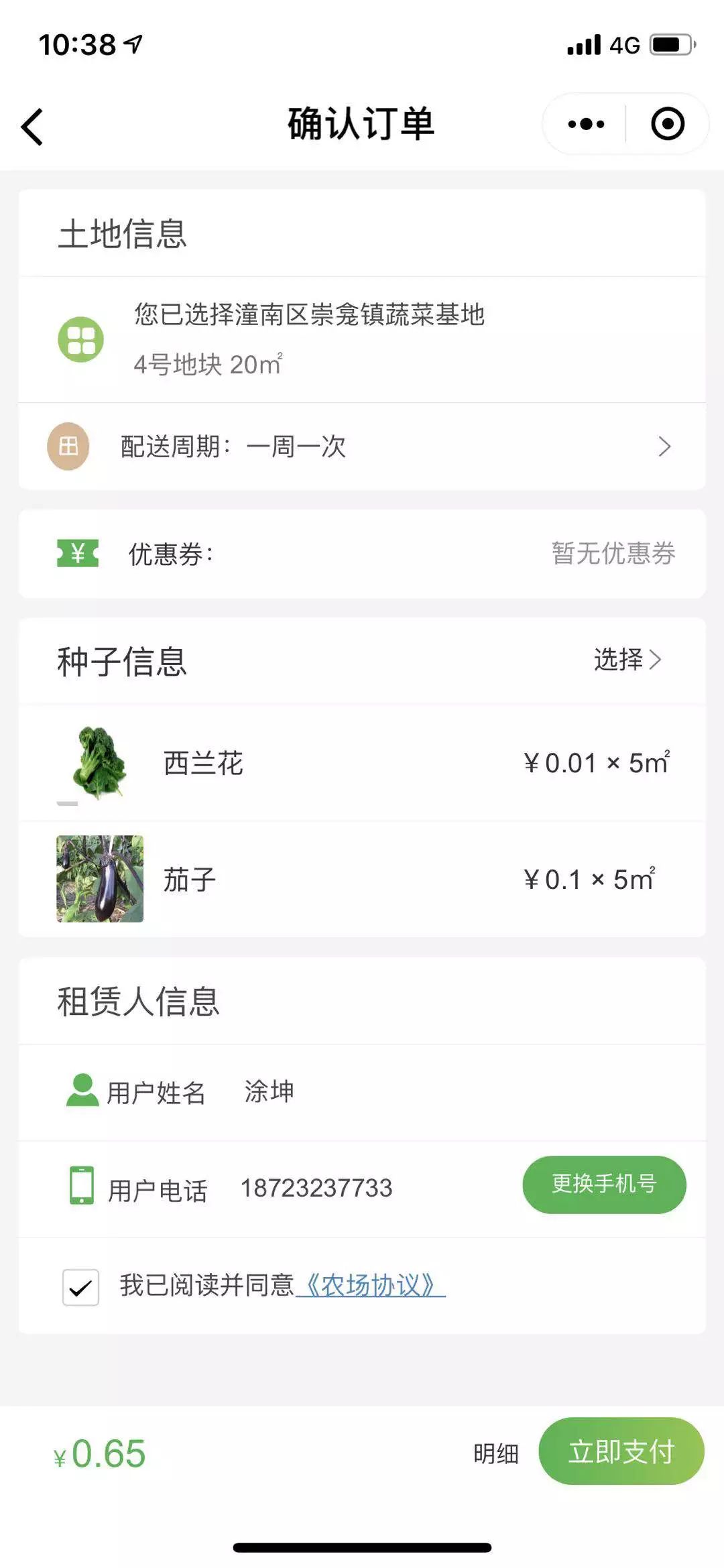
Task: Close the mini program with the circle icon
Action: pos(667,124)
